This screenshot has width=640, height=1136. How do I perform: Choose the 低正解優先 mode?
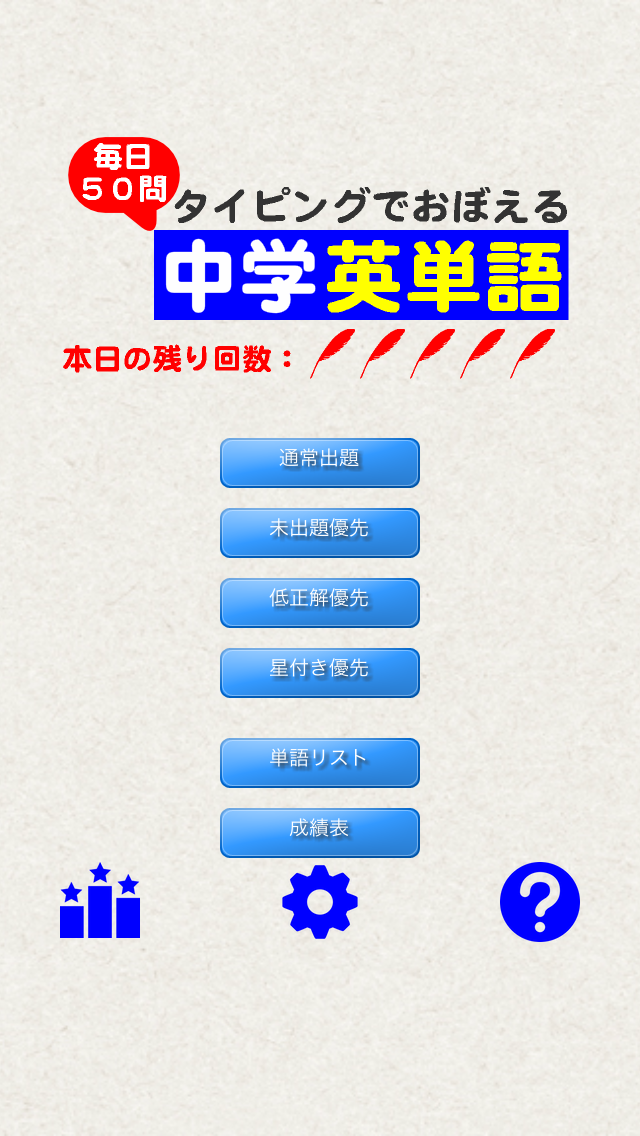coord(319,602)
